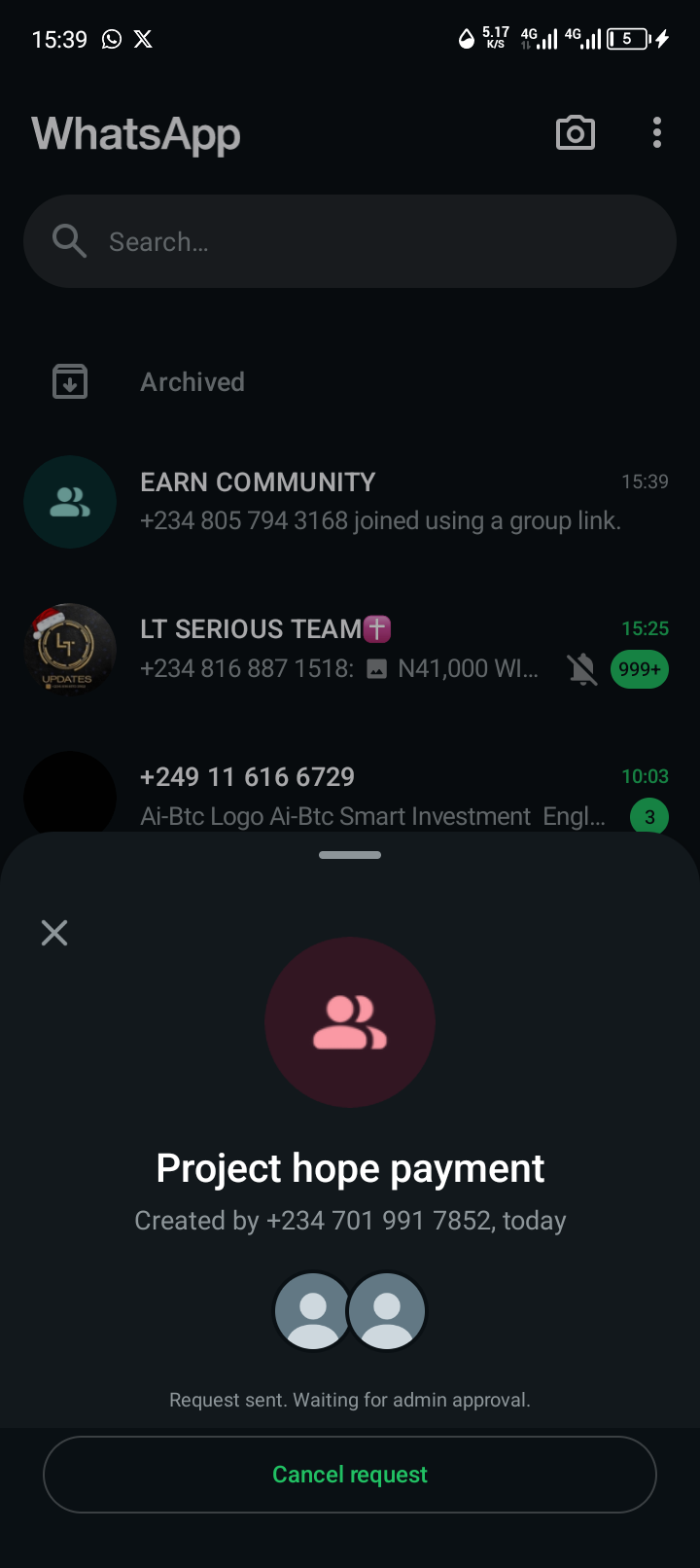Open the camera from the WhatsApp header

tap(575, 133)
